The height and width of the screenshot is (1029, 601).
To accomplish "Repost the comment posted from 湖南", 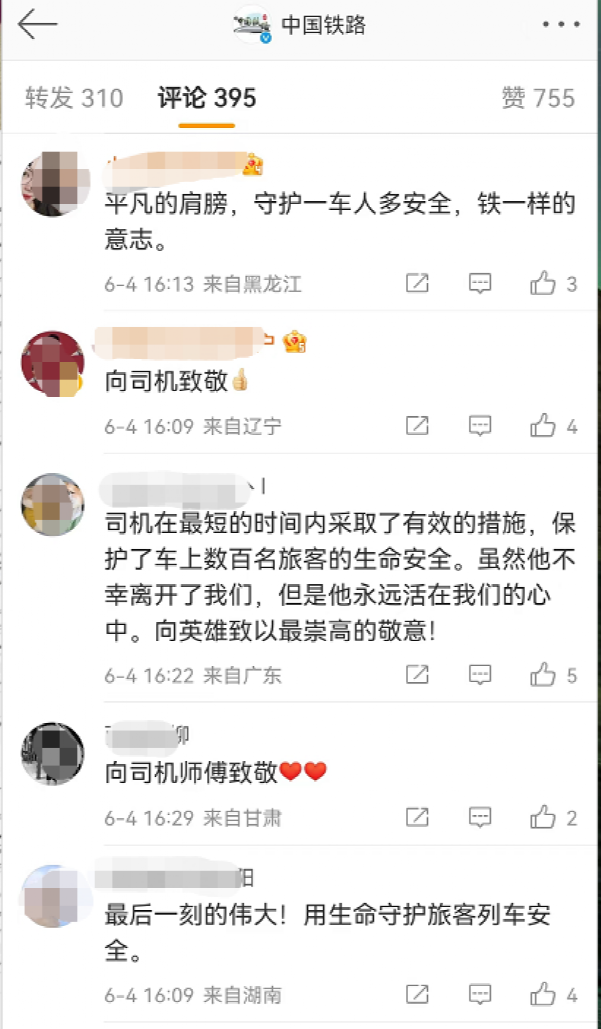I will [x=417, y=995].
